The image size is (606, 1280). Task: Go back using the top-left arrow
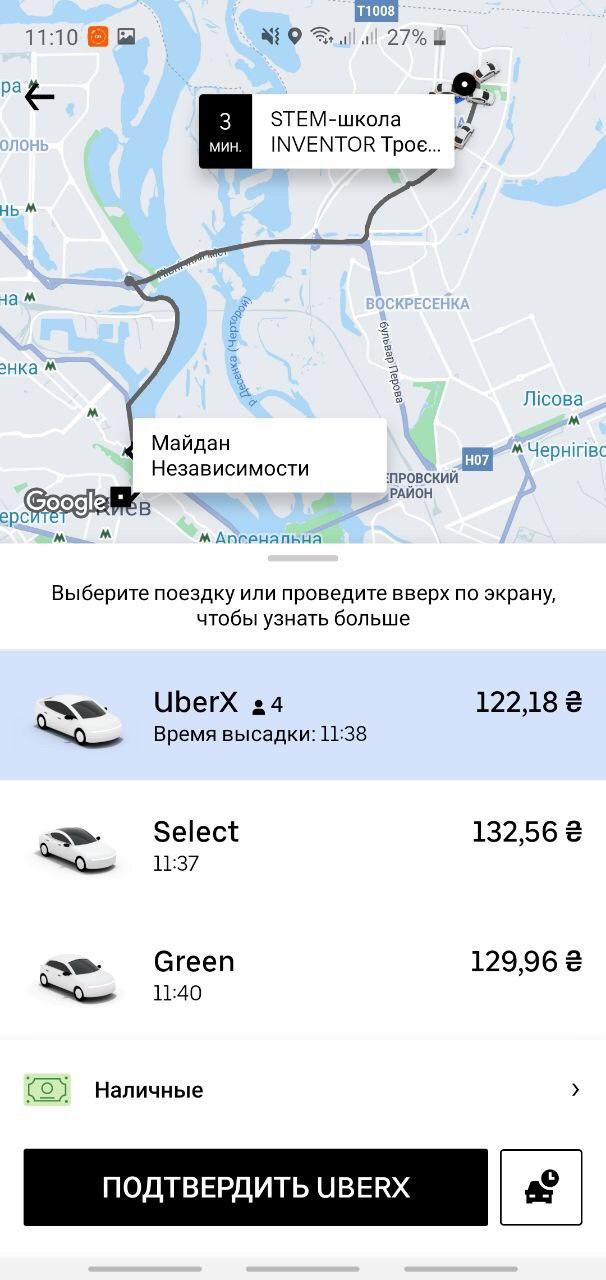[x=39, y=97]
